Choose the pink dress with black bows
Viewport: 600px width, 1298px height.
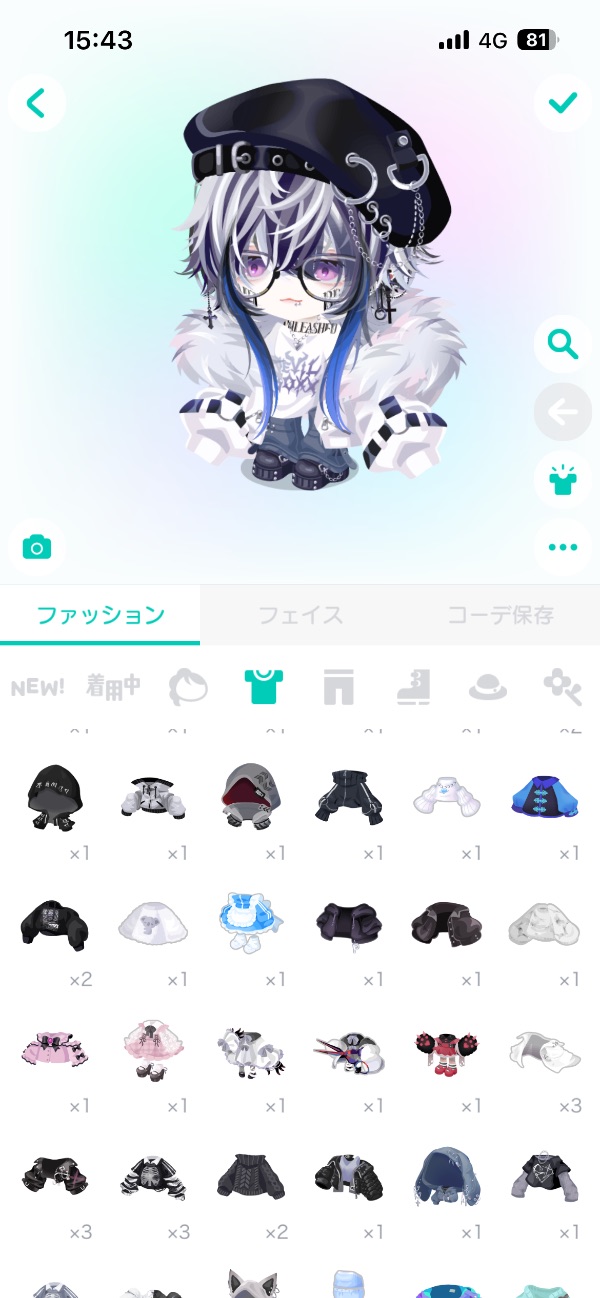tap(55, 1050)
